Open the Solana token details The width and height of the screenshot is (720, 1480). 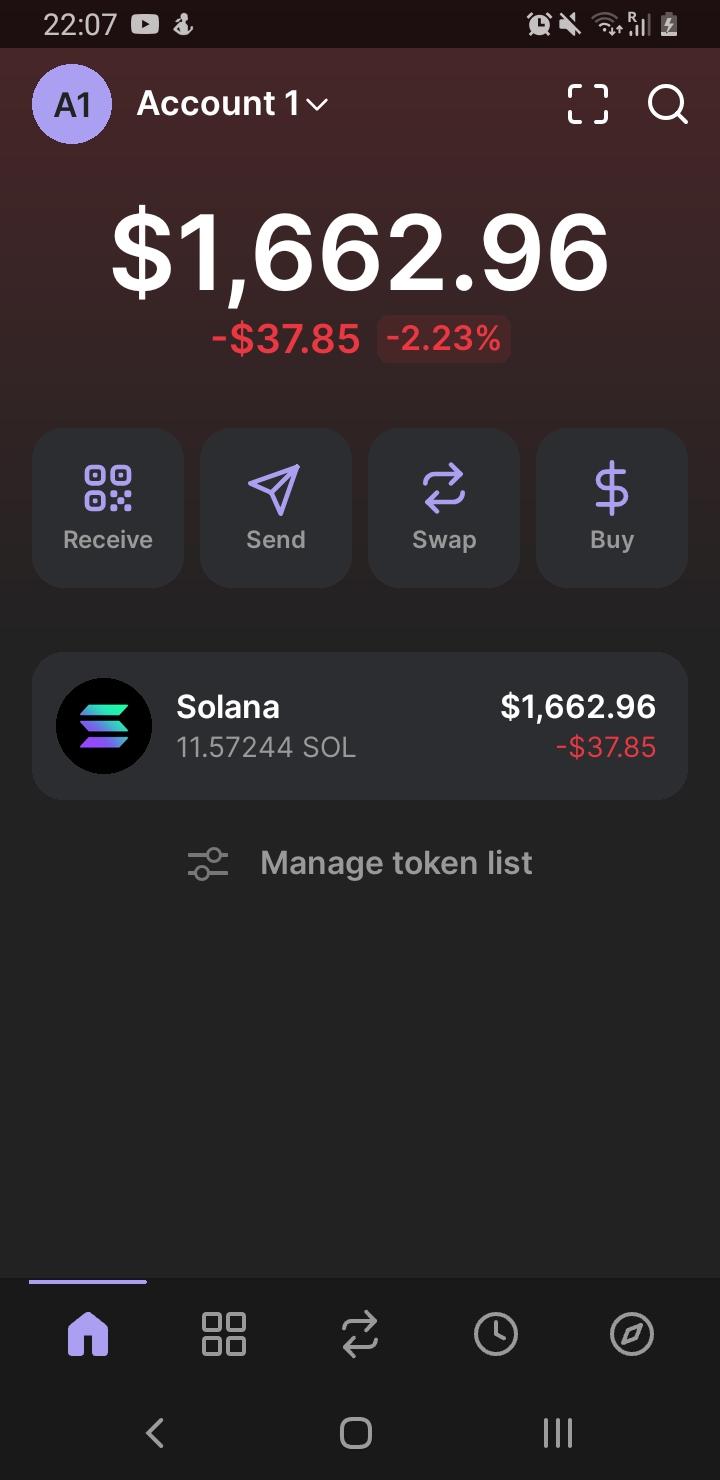pyautogui.click(x=360, y=726)
